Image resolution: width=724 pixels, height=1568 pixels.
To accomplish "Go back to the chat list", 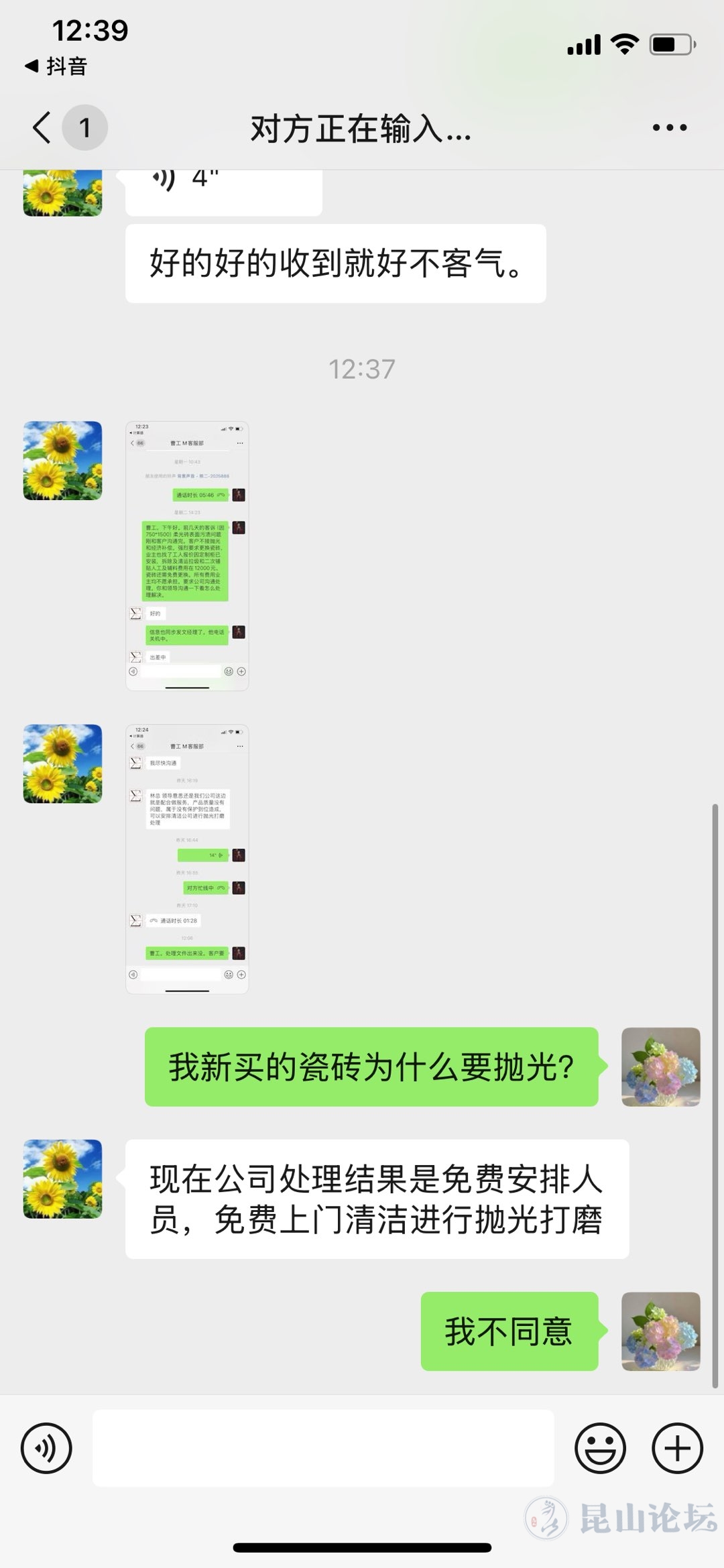I will coord(42,127).
